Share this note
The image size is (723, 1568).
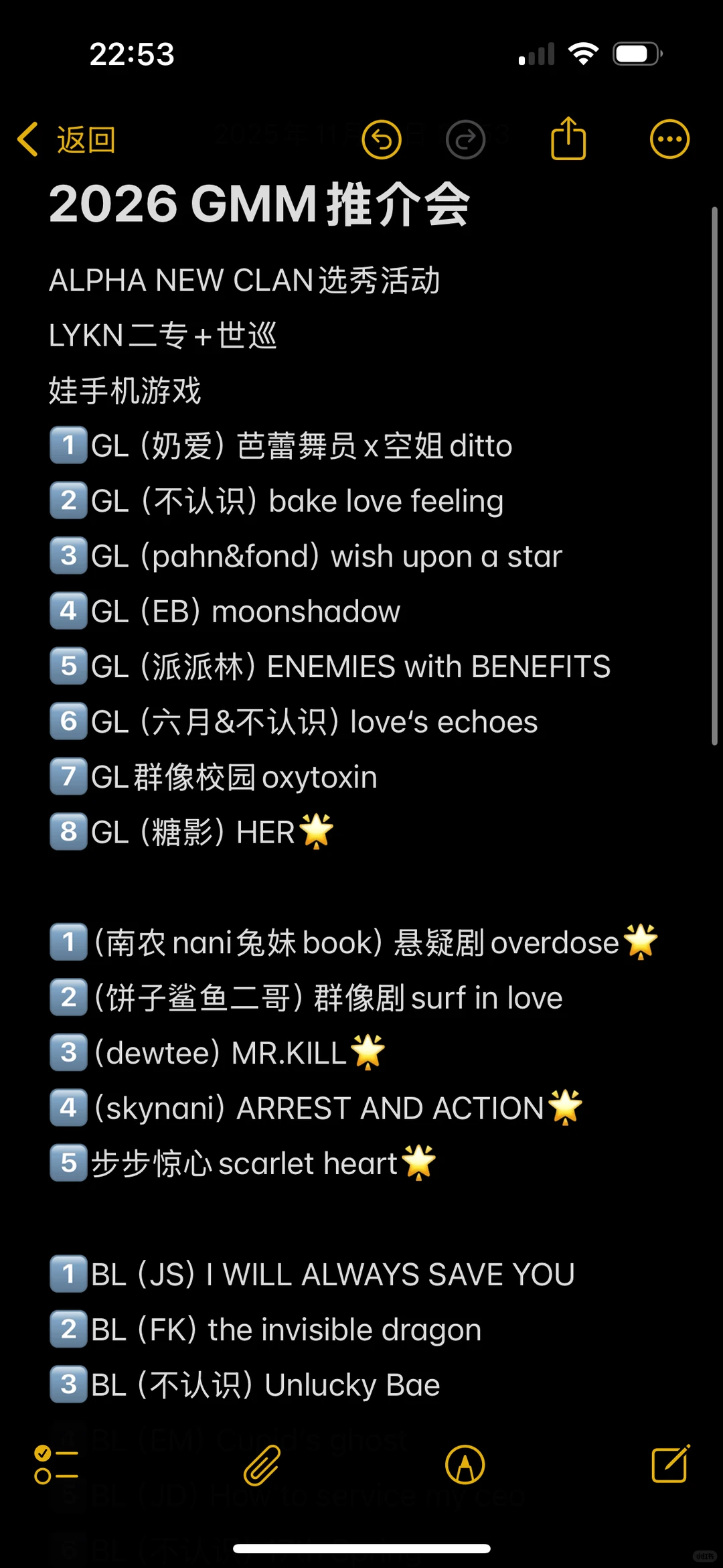pos(568,139)
